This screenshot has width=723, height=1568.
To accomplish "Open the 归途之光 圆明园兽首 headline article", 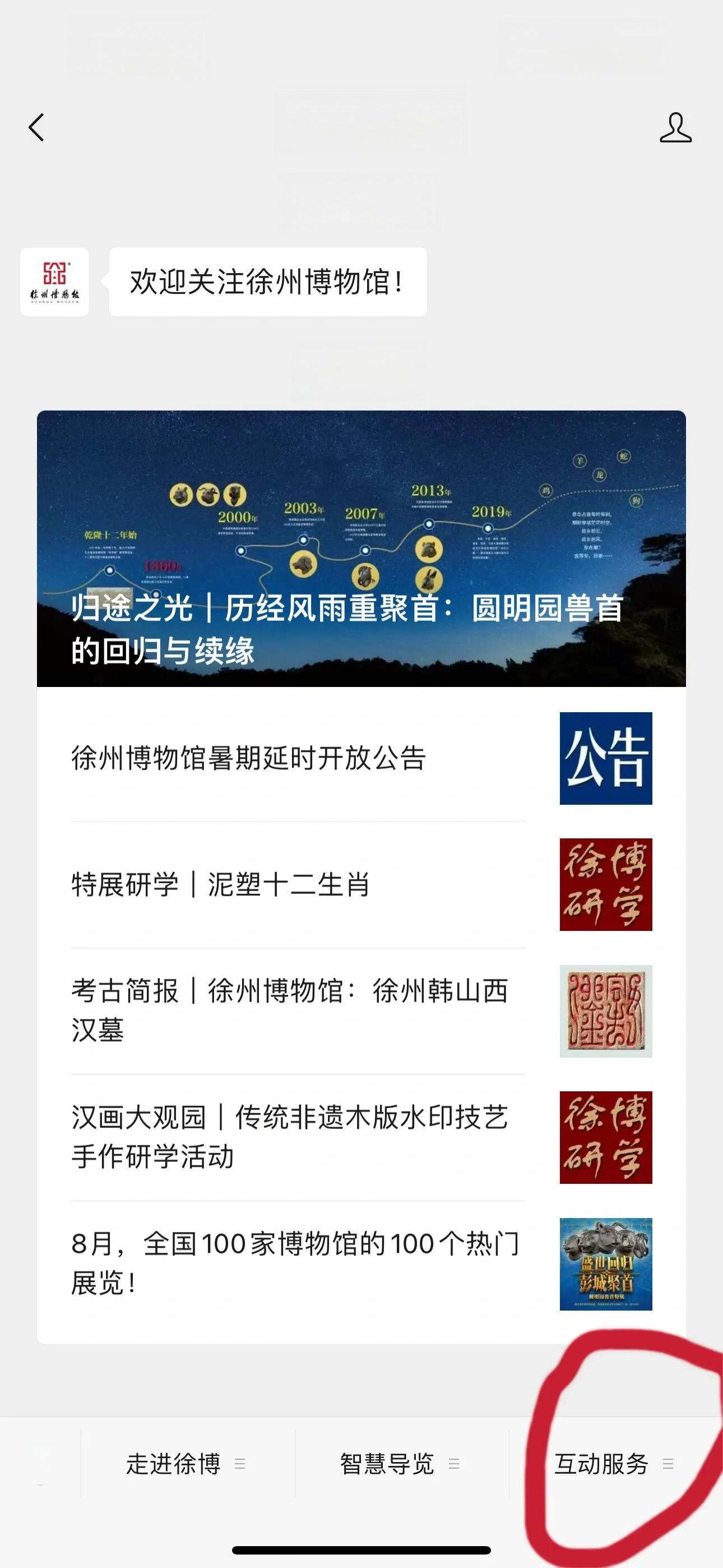I will point(361,548).
